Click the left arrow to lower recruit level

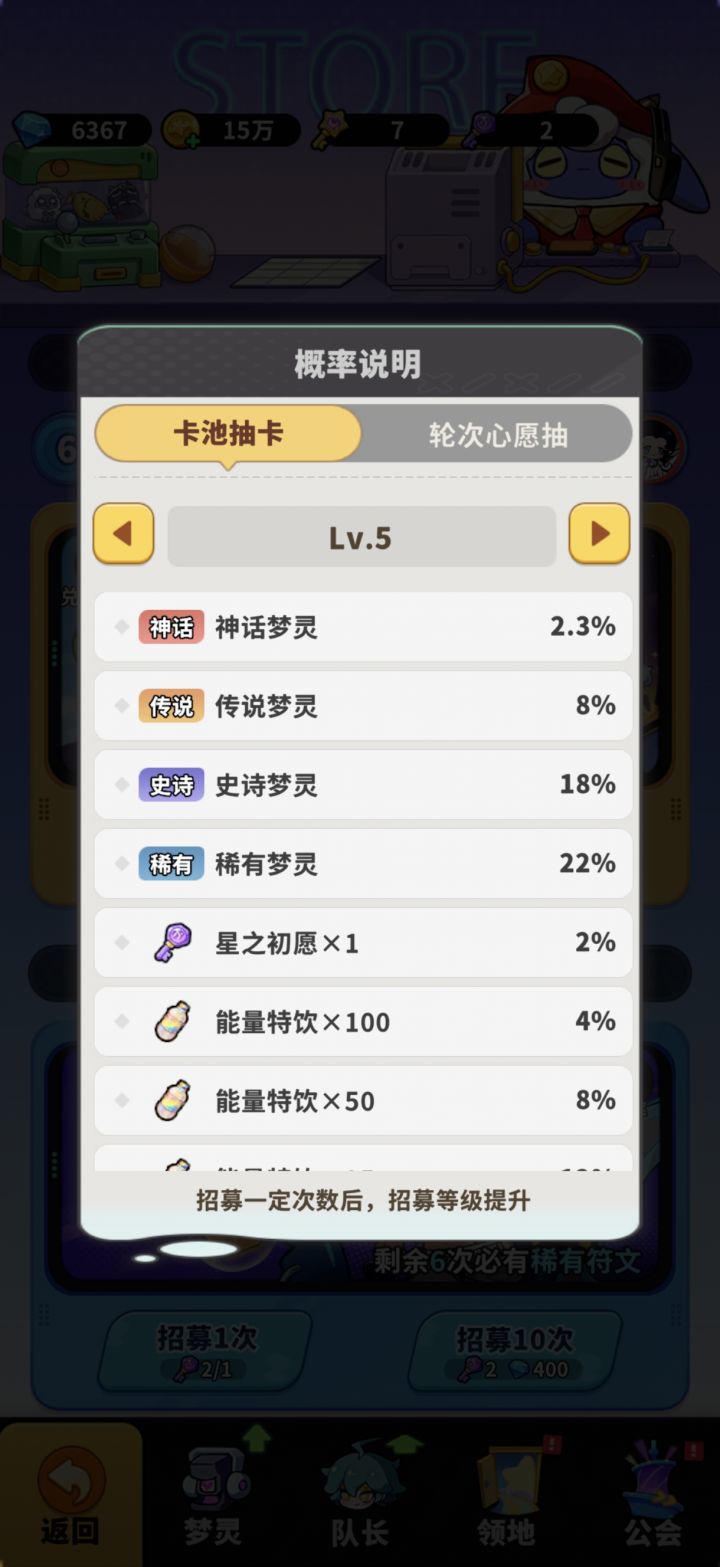122,535
